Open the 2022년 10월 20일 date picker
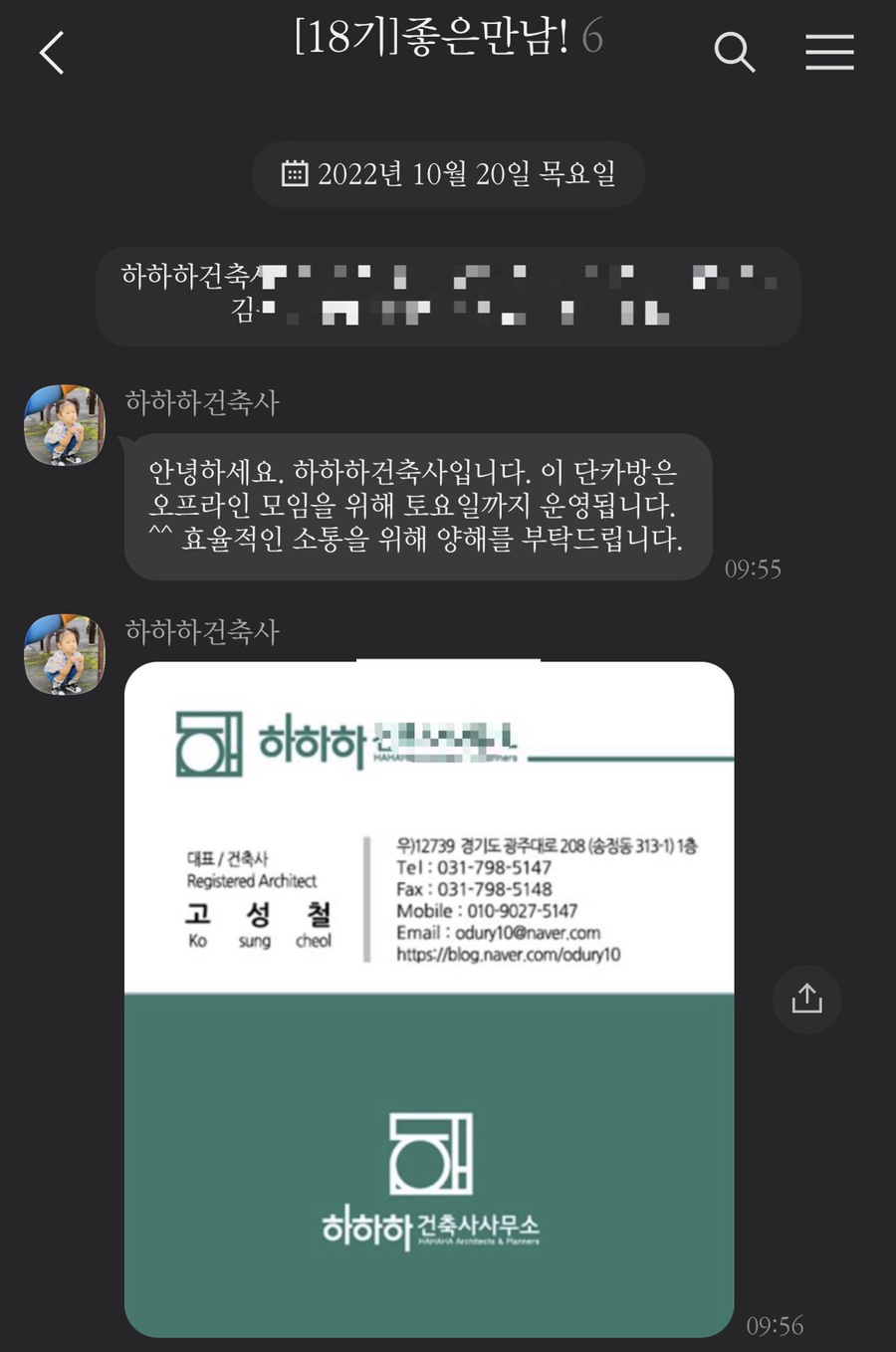896x1352 pixels. (x=448, y=174)
